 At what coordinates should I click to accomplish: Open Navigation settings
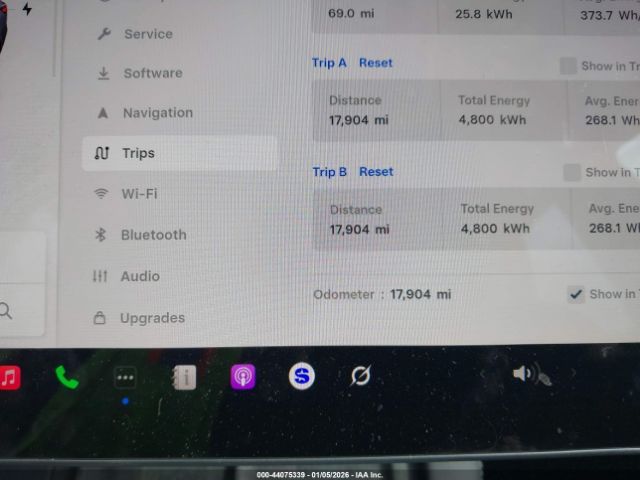point(157,113)
